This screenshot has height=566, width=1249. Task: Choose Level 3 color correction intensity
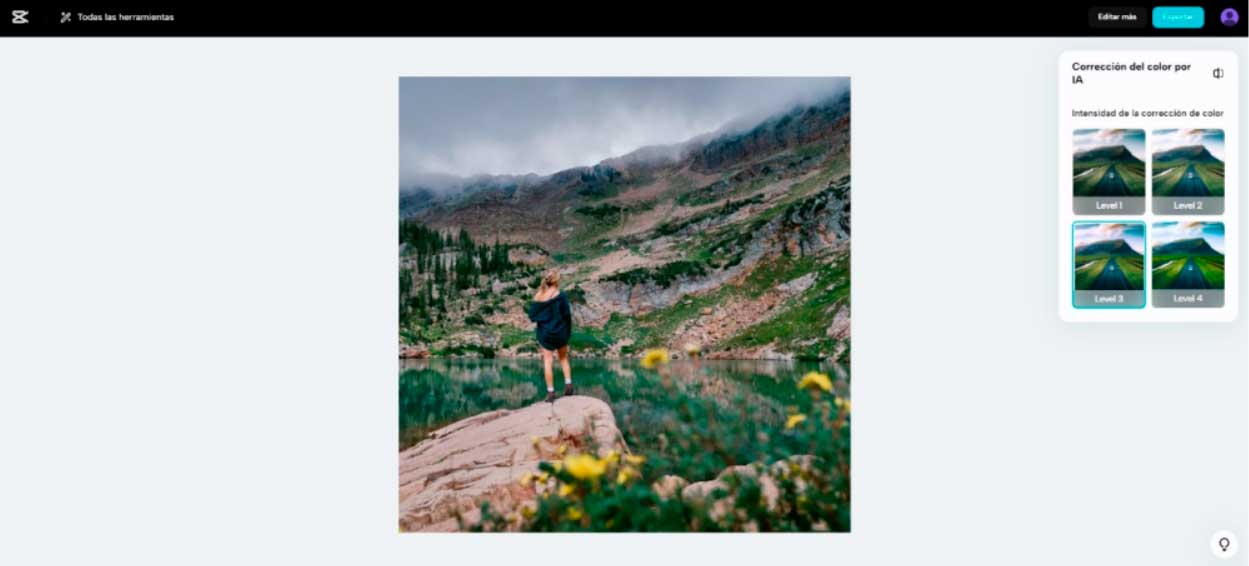[x=1109, y=264]
